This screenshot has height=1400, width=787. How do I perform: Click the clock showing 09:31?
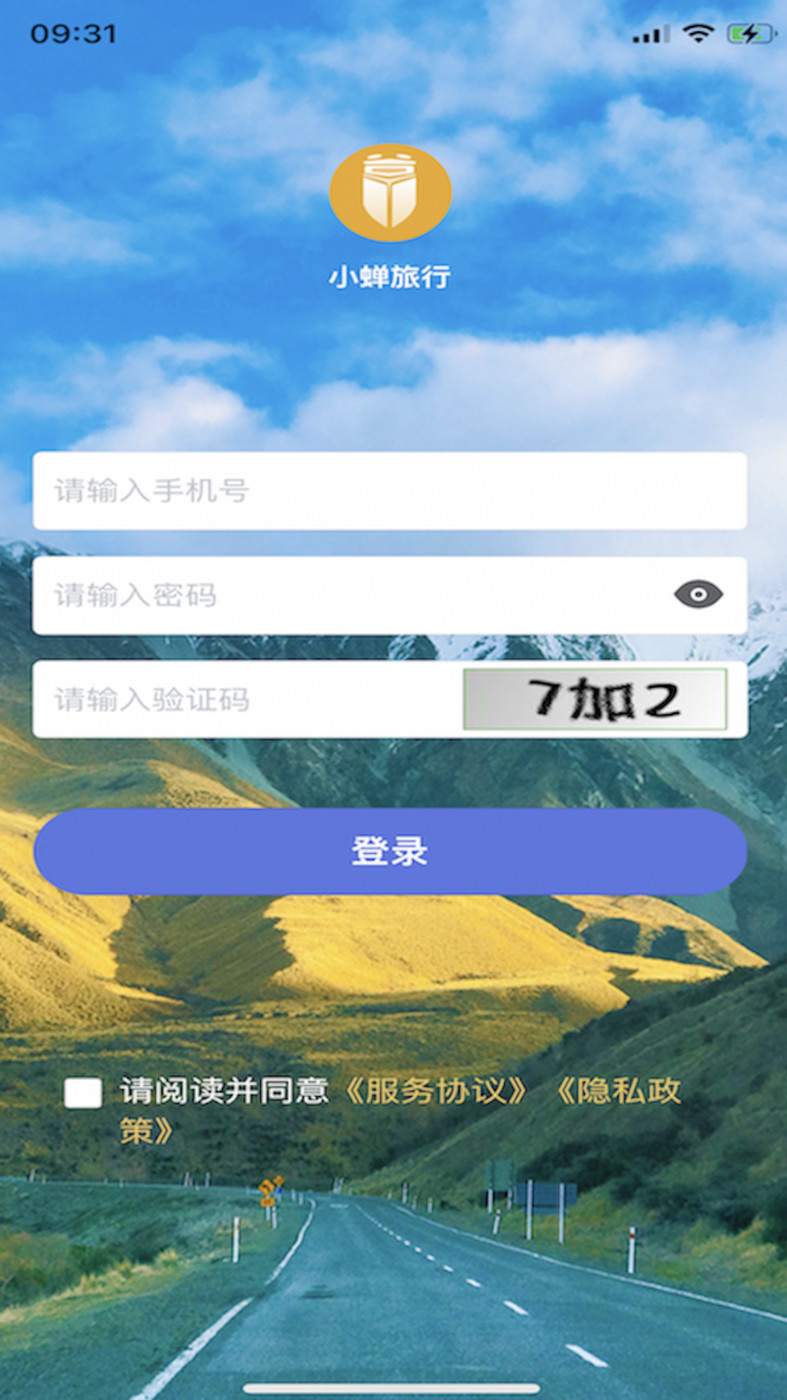73,33
